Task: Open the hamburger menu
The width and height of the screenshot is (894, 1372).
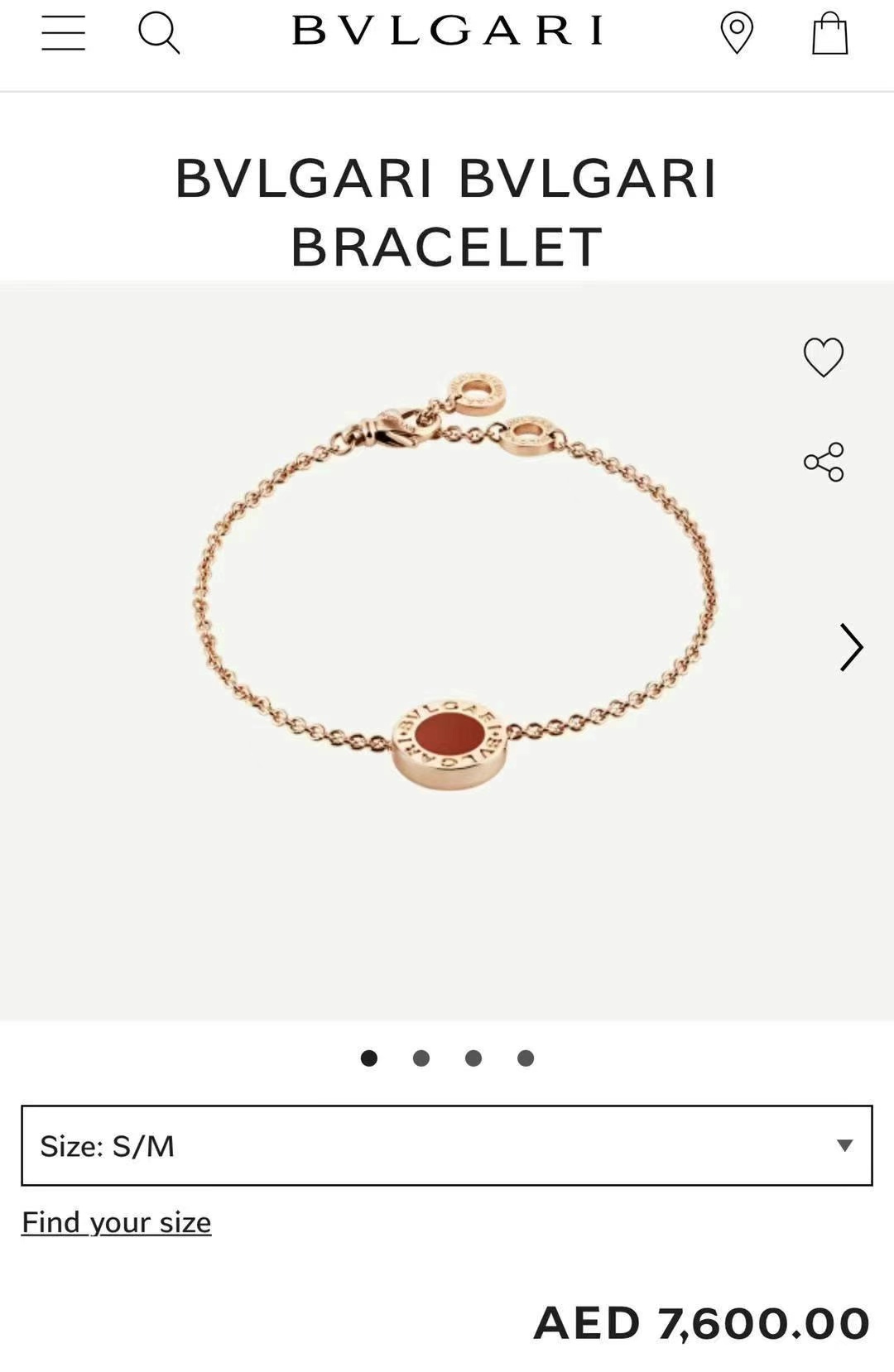Action: point(63,33)
